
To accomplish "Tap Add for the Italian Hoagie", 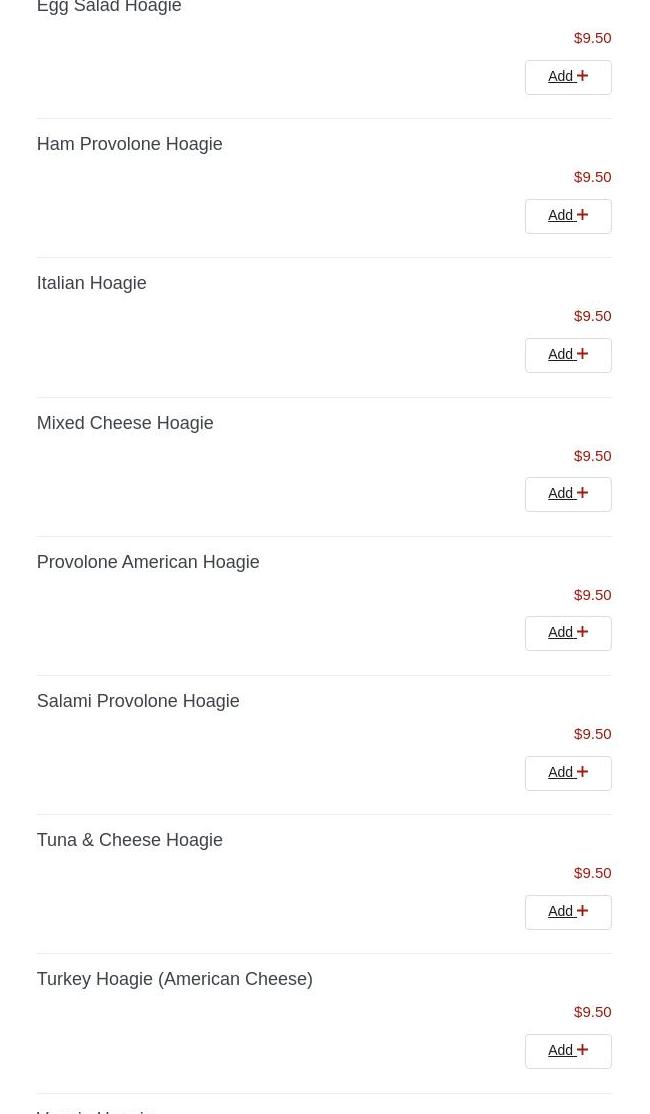I will point(567,355).
